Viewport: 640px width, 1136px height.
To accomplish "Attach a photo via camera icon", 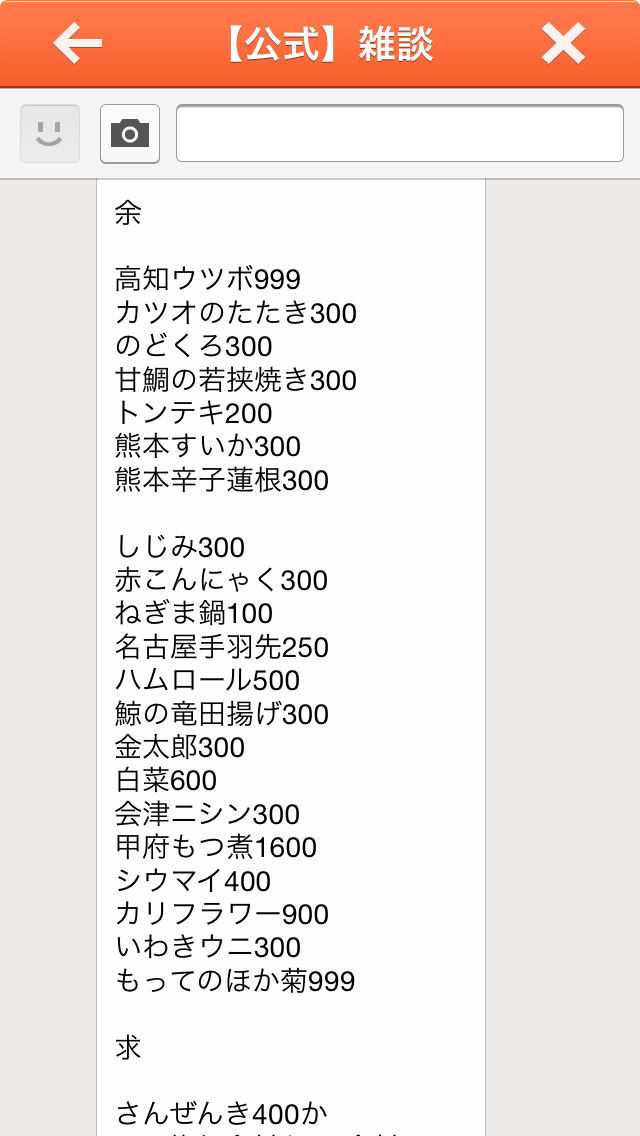I will tap(130, 134).
